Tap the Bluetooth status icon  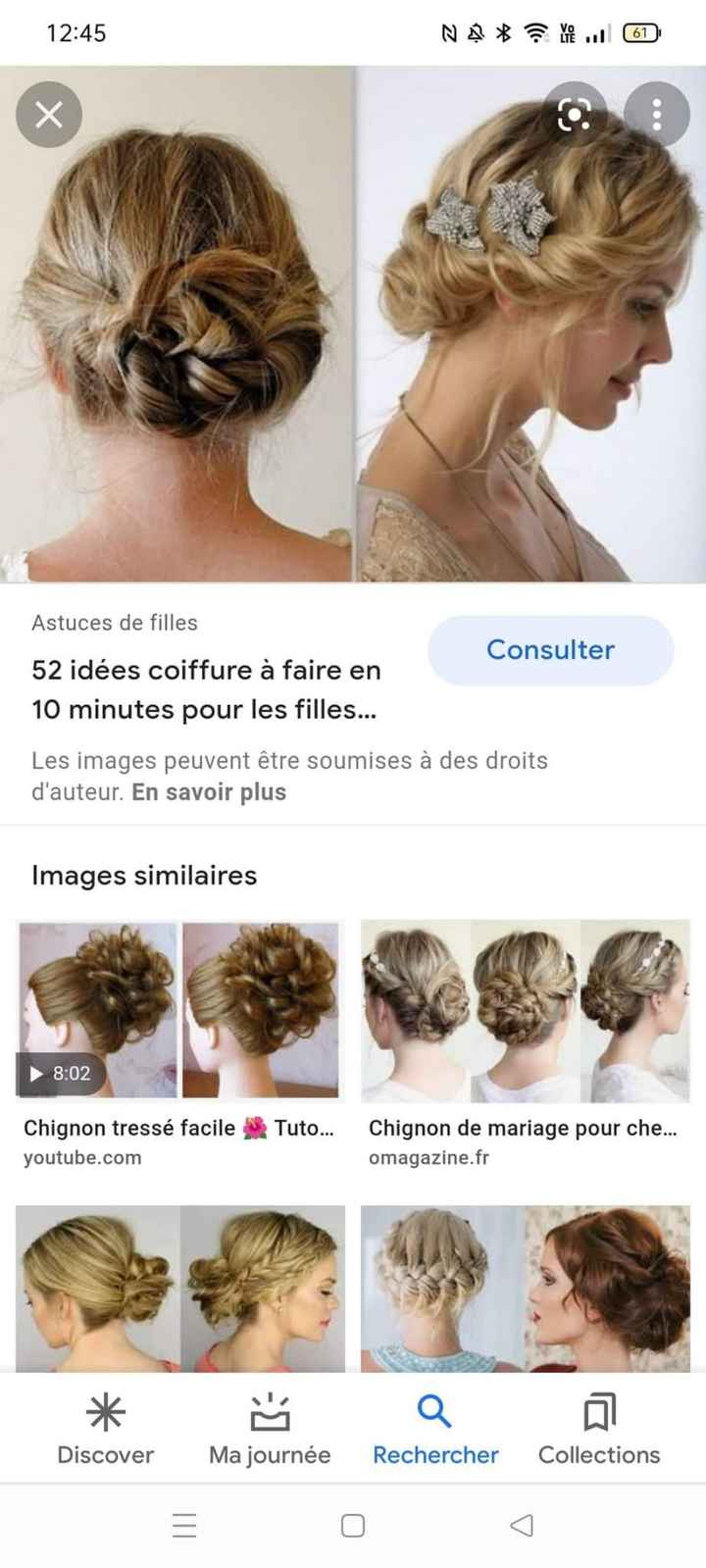(503, 32)
